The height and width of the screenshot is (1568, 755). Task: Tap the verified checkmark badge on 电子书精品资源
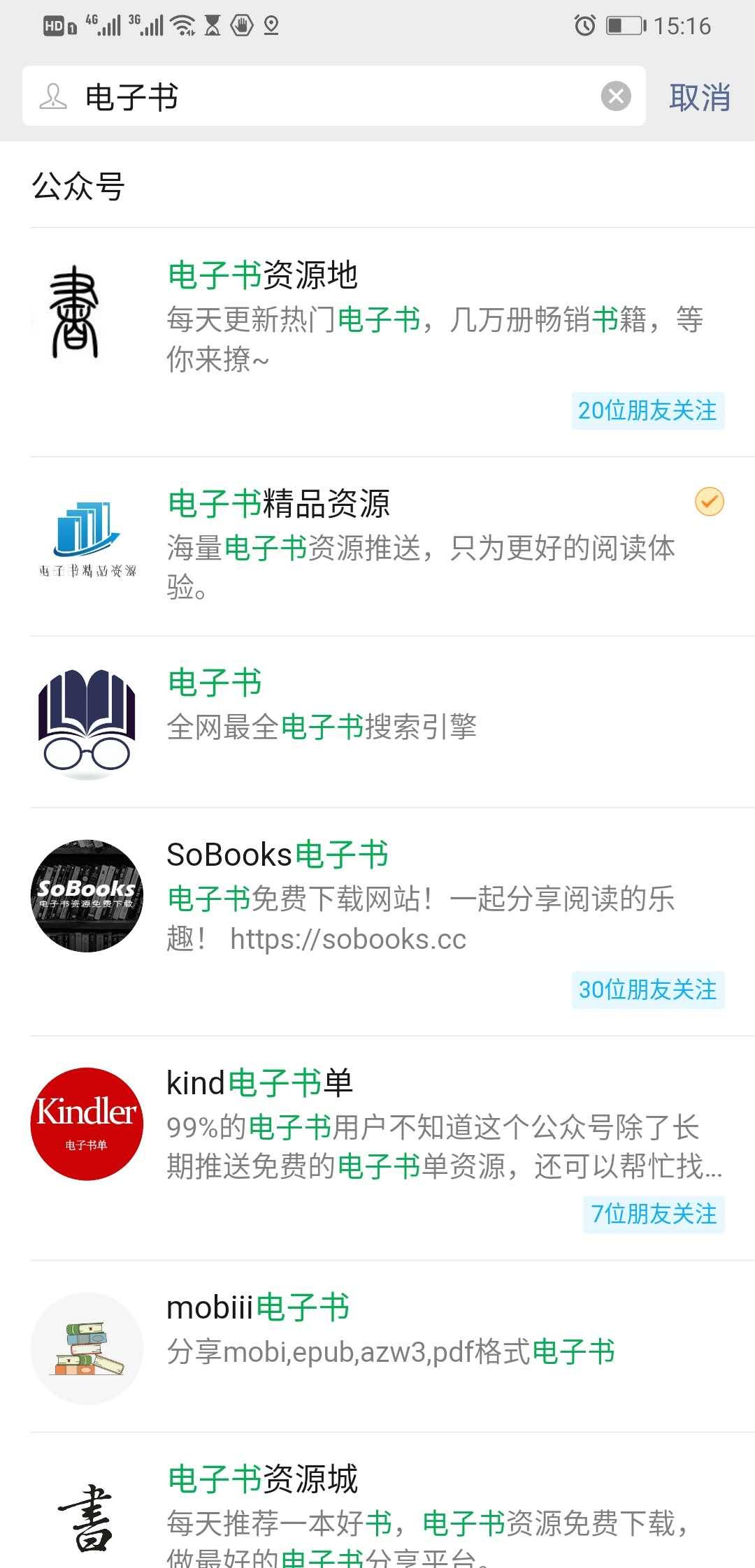click(709, 502)
